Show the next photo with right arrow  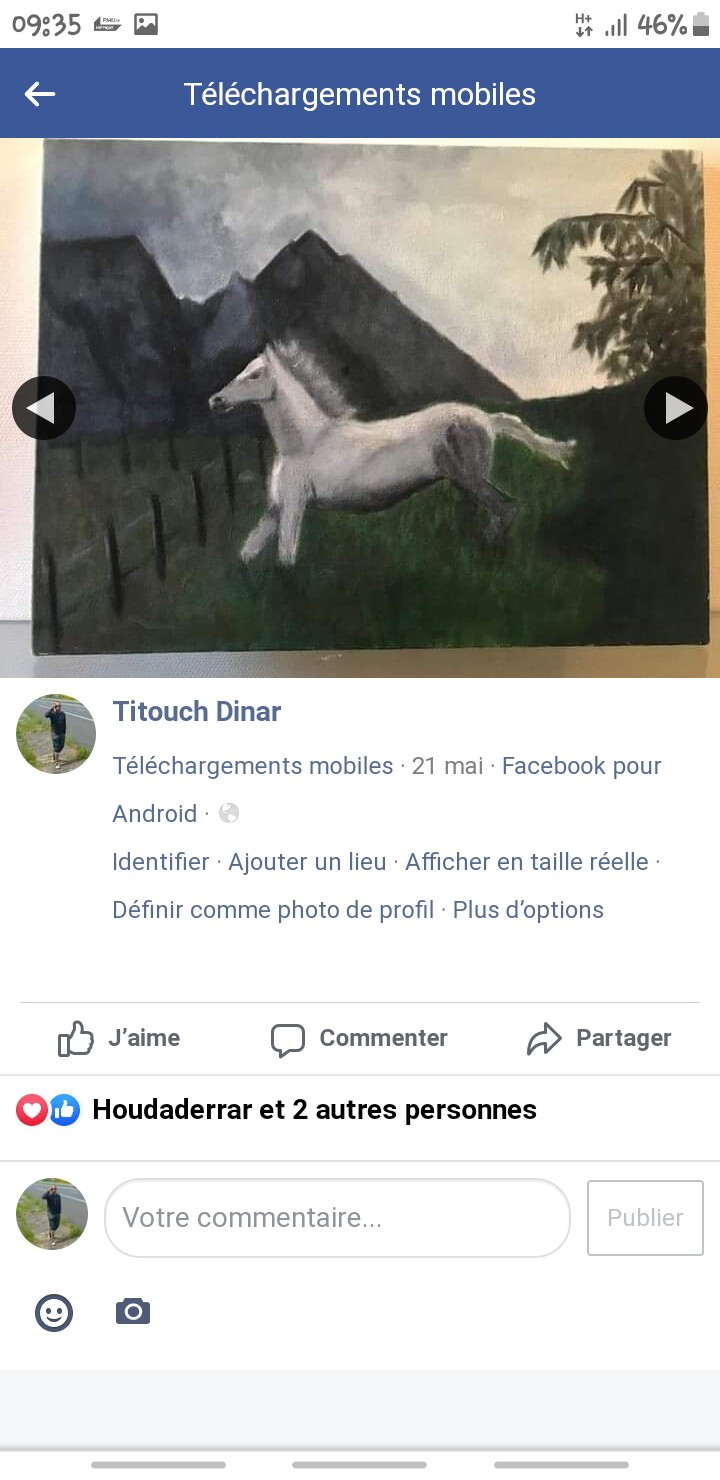pos(676,408)
